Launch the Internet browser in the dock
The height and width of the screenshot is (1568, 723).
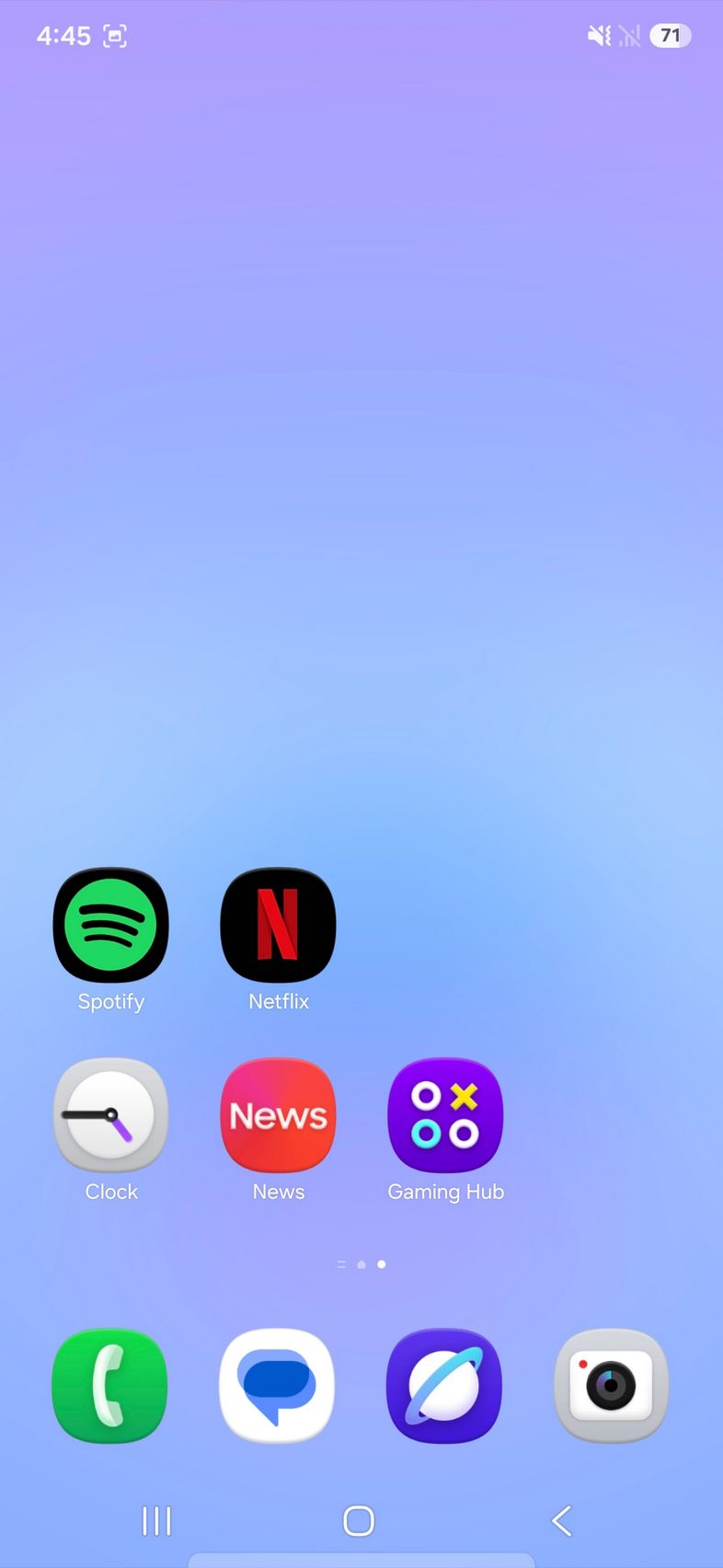[x=444, y=1386]
